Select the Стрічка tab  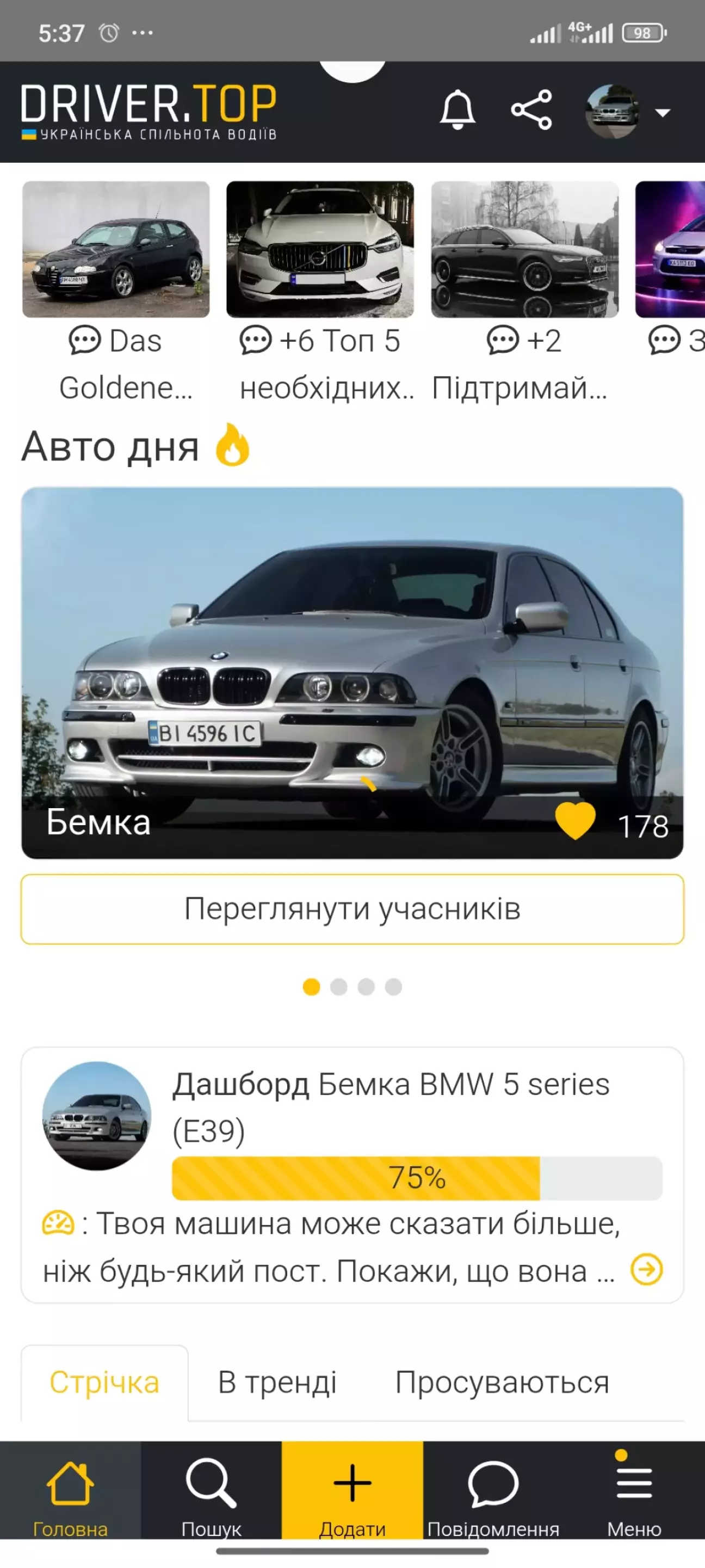[x=104, y=1382]
